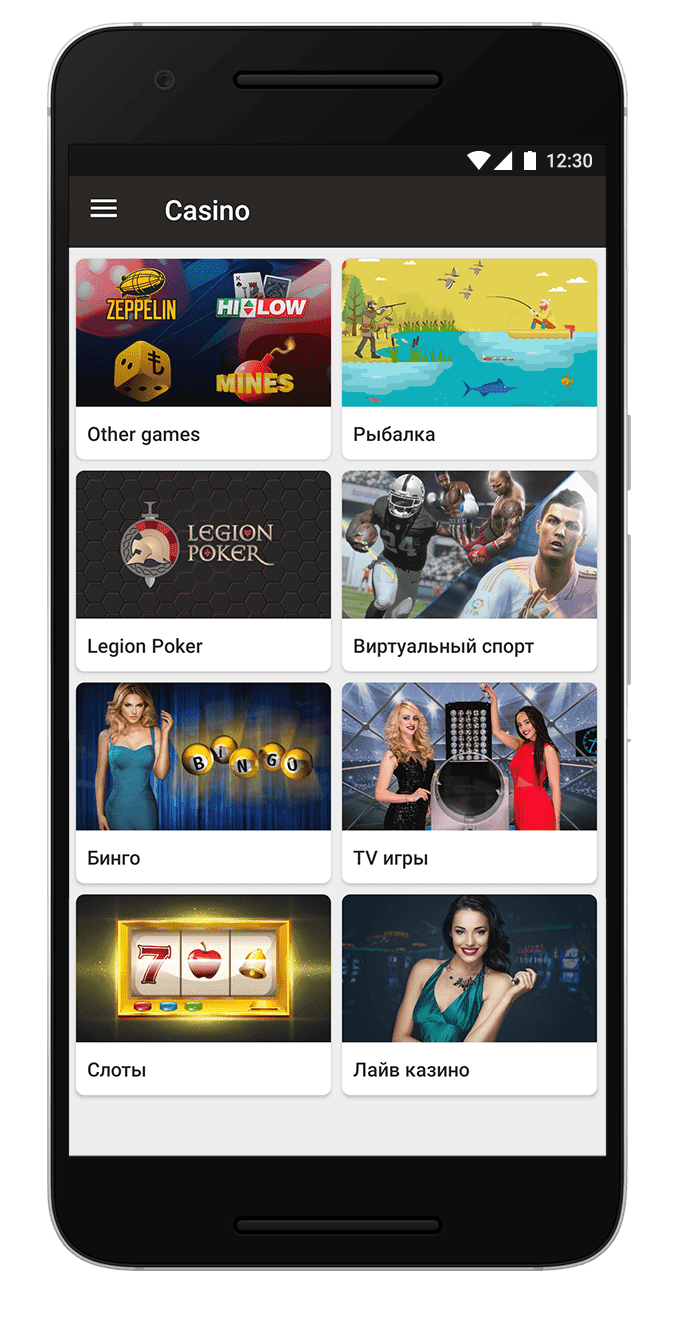
Task: Open the hamburger drawer menu
Action: click(x=104, y=209)
